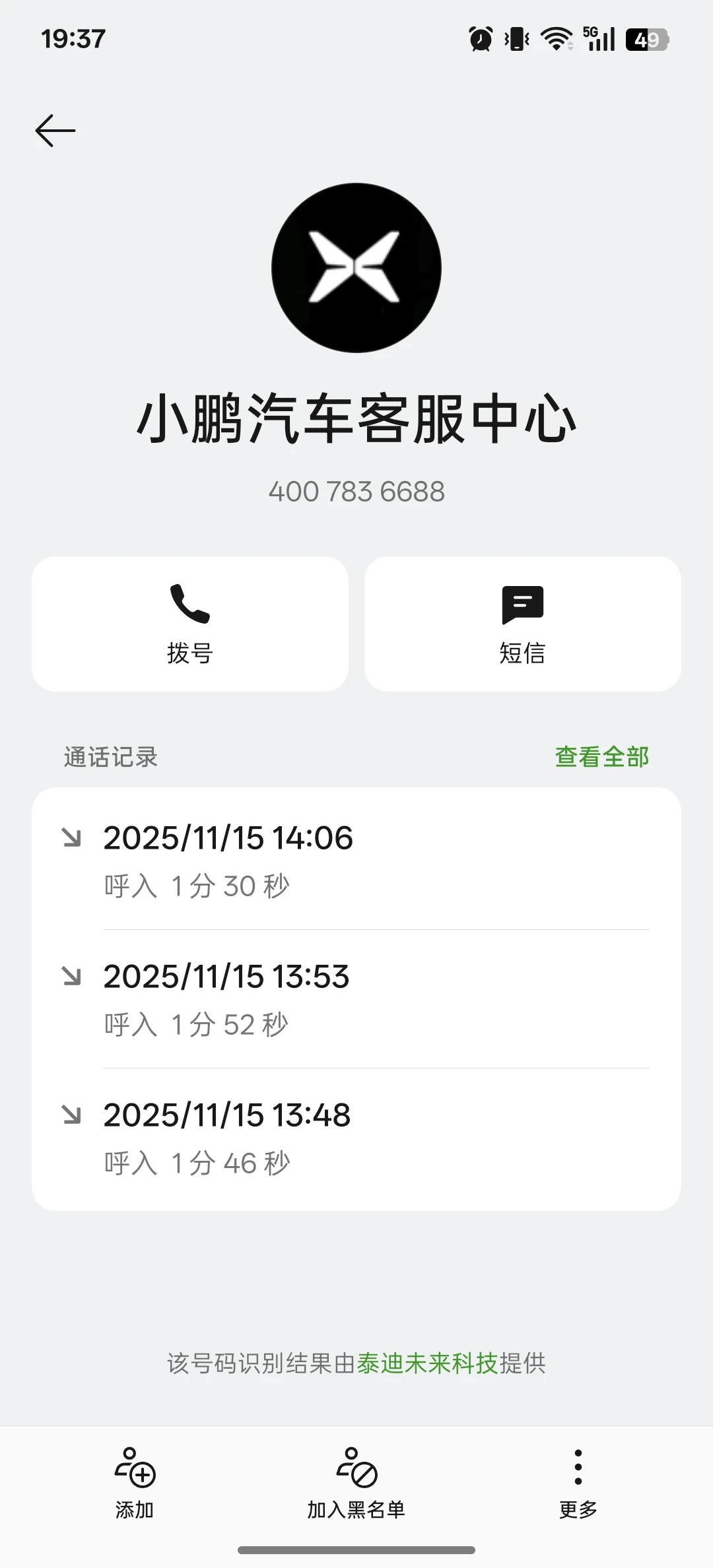Open the 14:06 call record
This screenshot has height=1568, width=713.
[356, 859]
